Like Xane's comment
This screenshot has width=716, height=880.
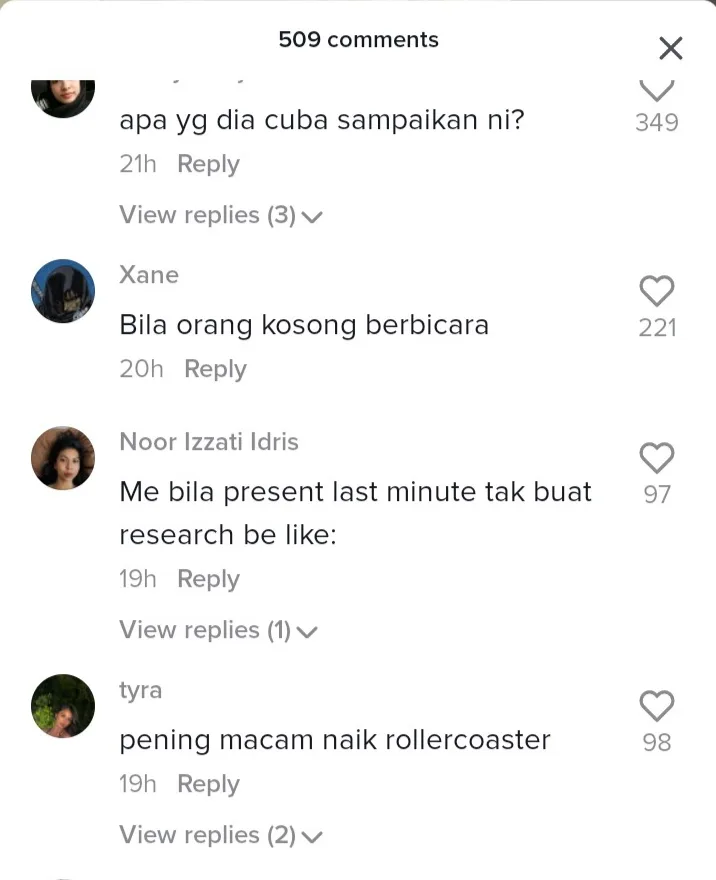coord(657,291)
